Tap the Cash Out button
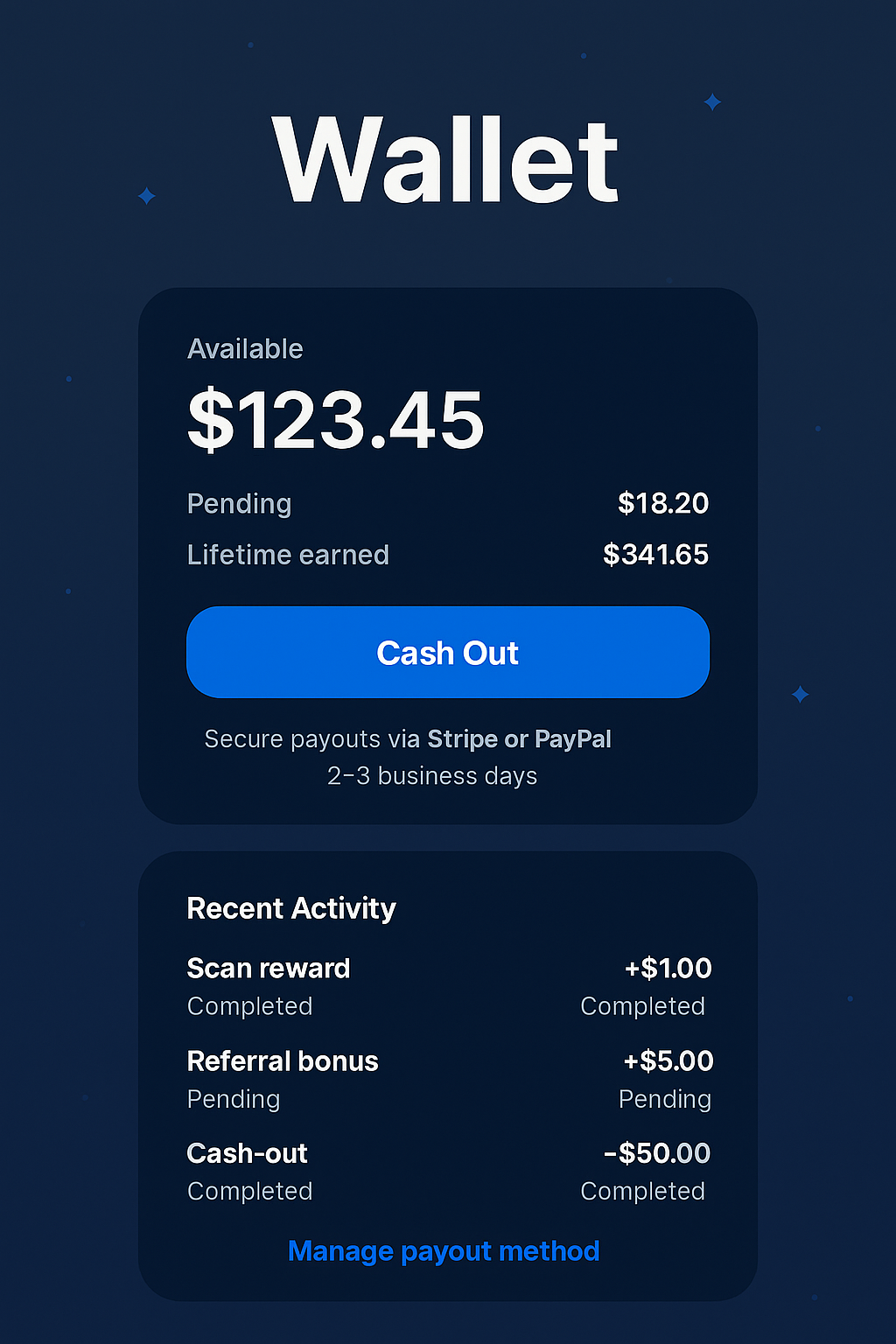This screenshot has height=1344, width=896. (447, 653)
